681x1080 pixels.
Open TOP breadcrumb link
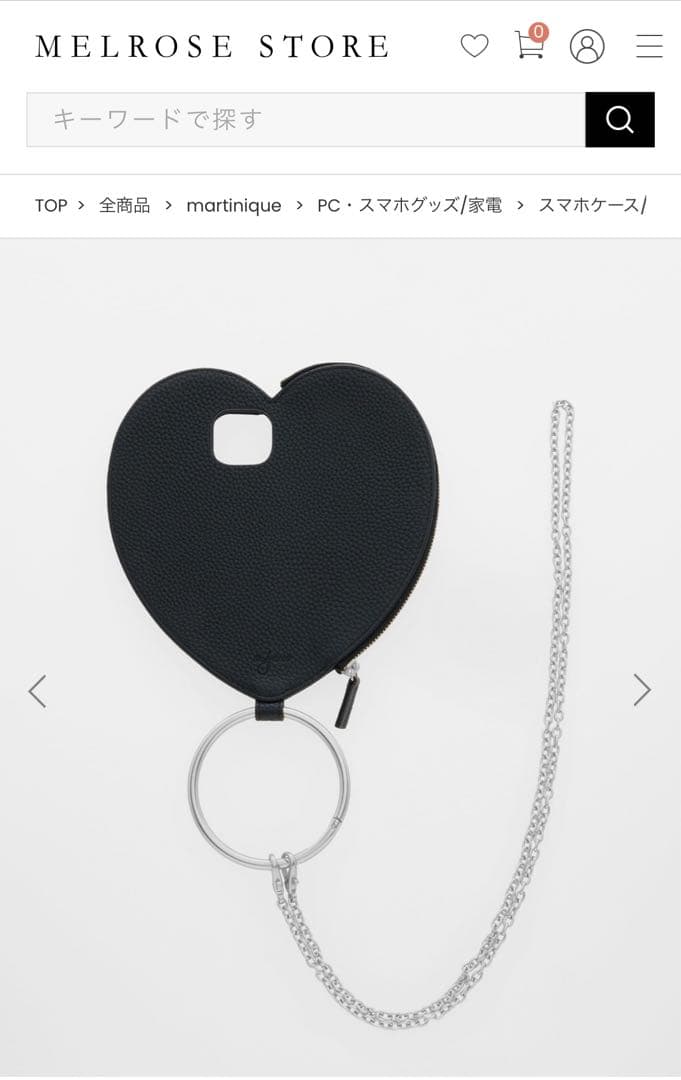51,205
